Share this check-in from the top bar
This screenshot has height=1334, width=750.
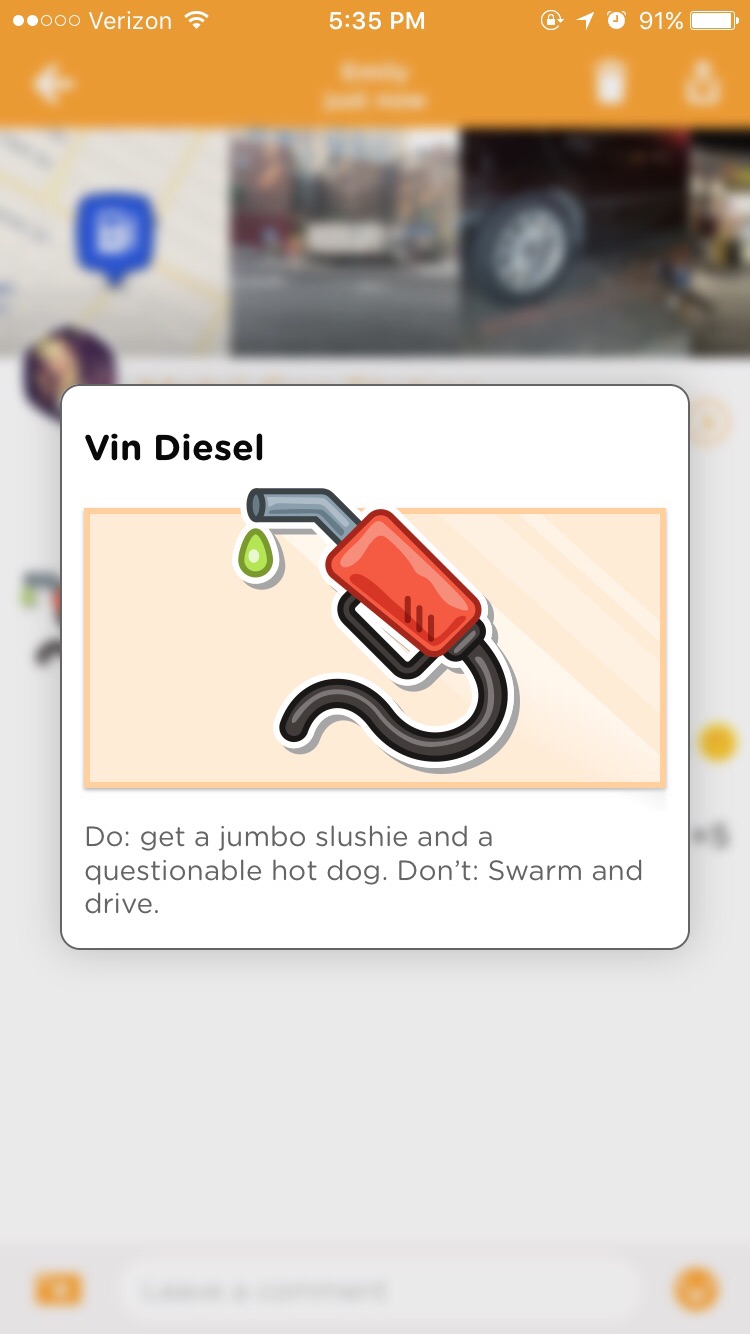click(703, 84)
